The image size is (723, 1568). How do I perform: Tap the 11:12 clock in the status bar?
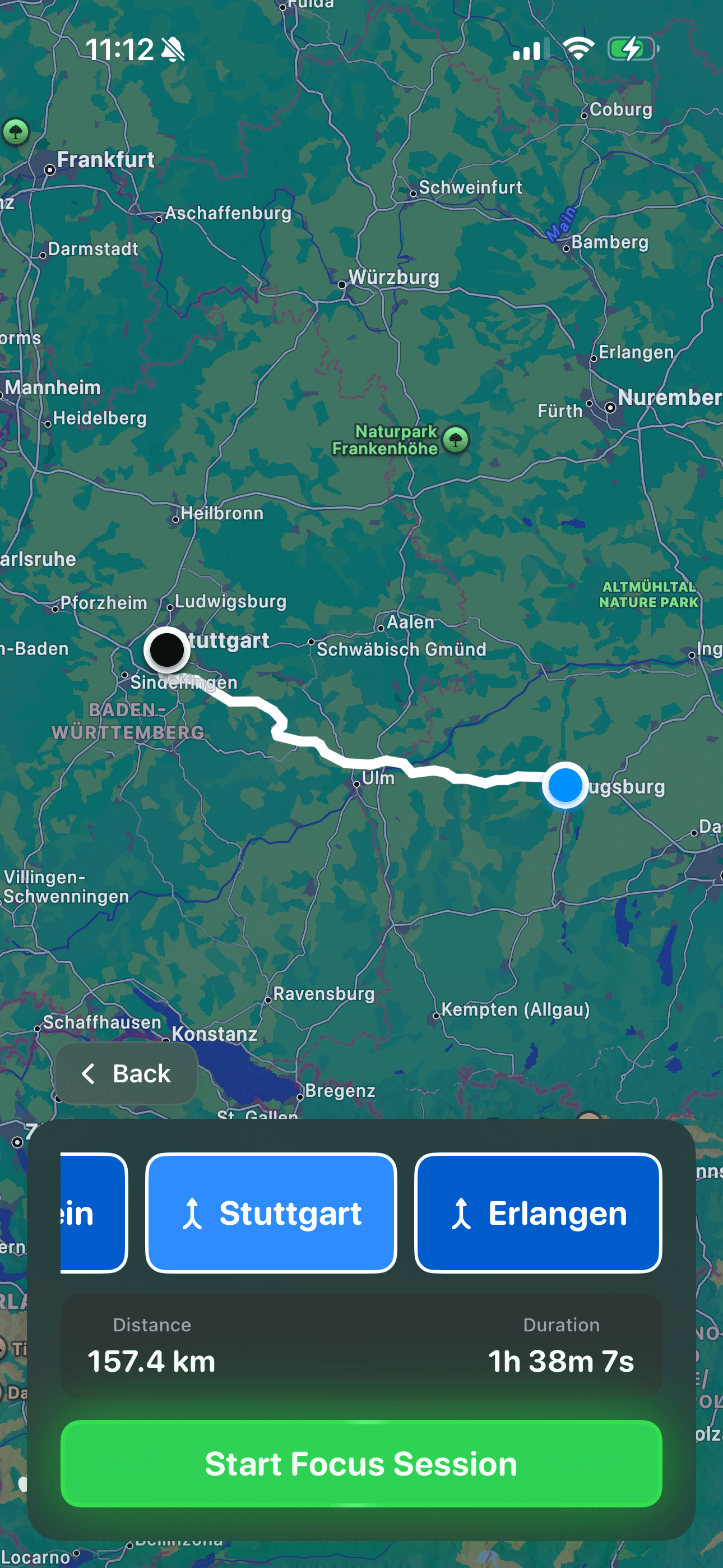coord(119,49)
